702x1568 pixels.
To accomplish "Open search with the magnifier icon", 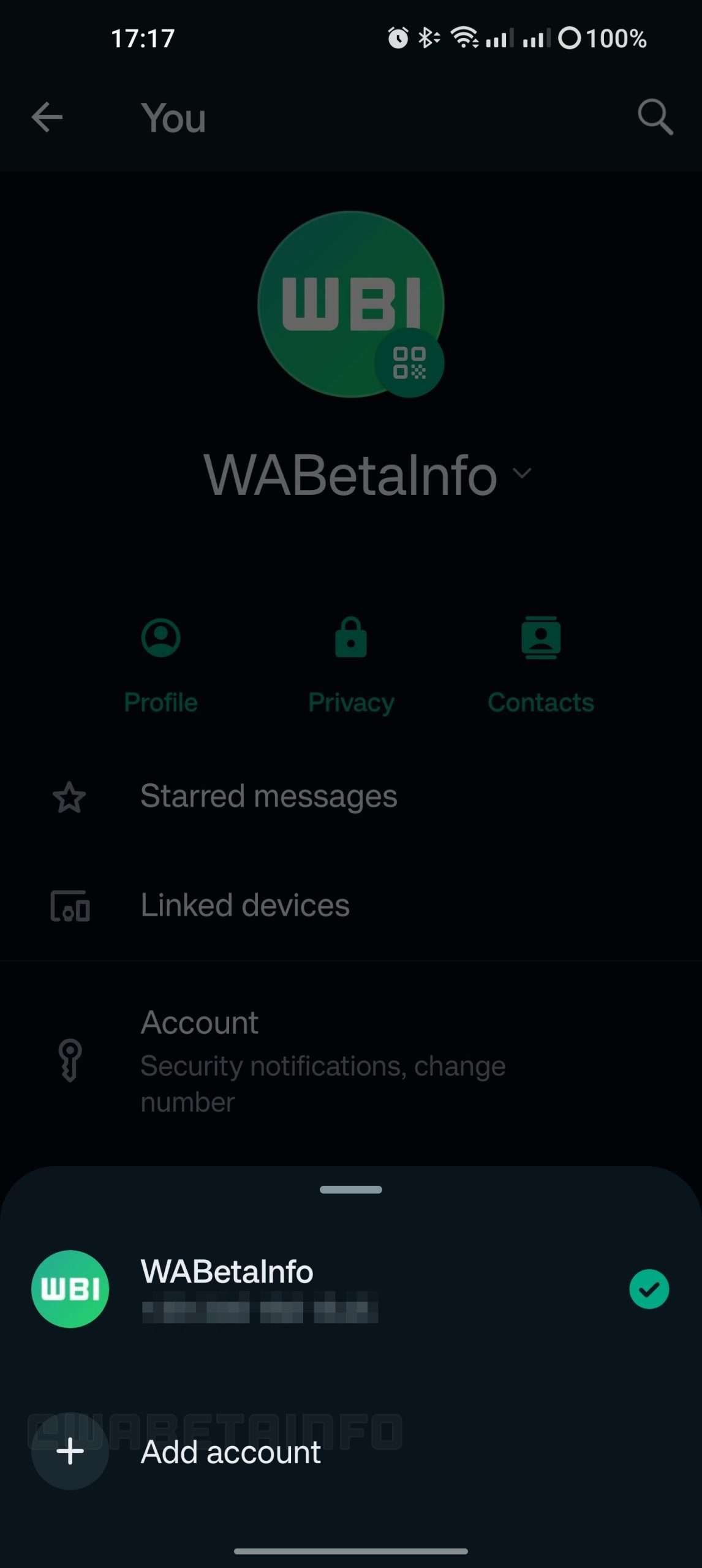I will [x=655, y=117].
